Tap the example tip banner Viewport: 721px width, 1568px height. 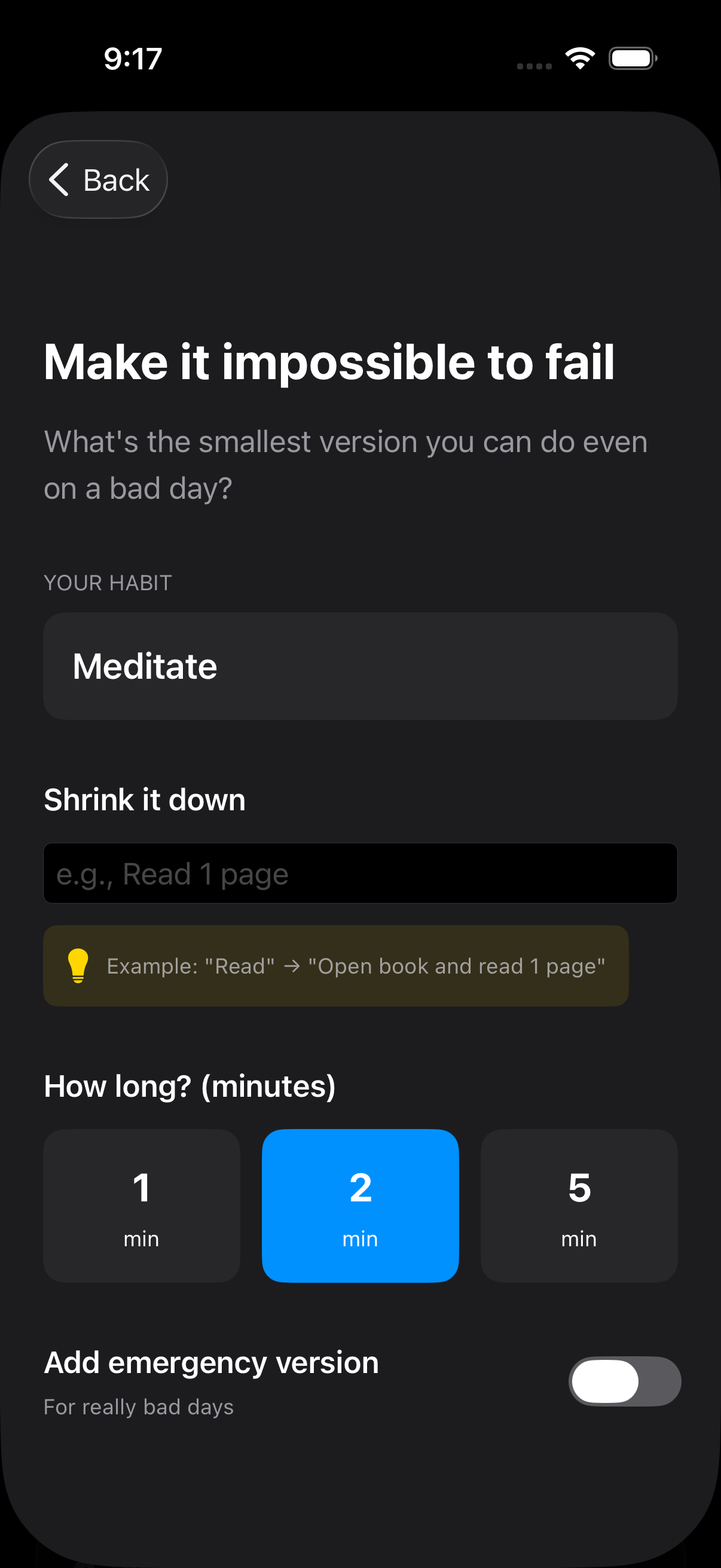335,966
